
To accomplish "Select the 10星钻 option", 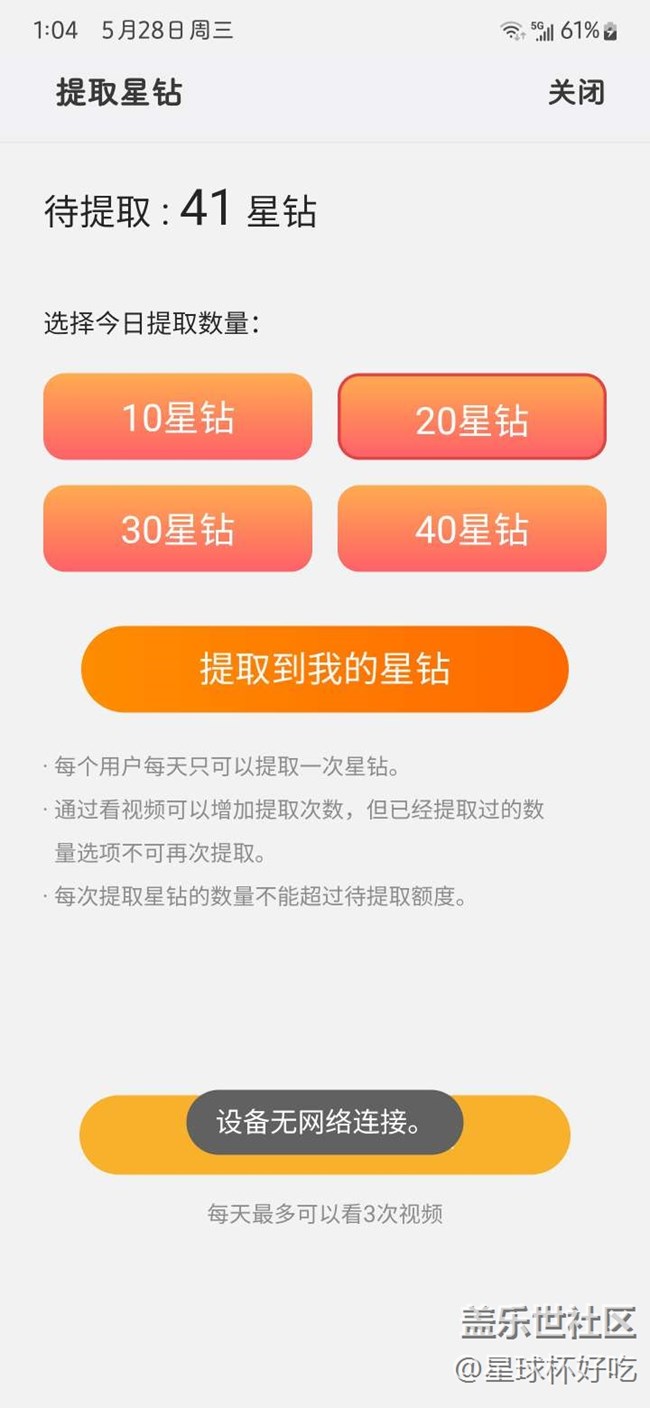I will (x=178, y=417).
